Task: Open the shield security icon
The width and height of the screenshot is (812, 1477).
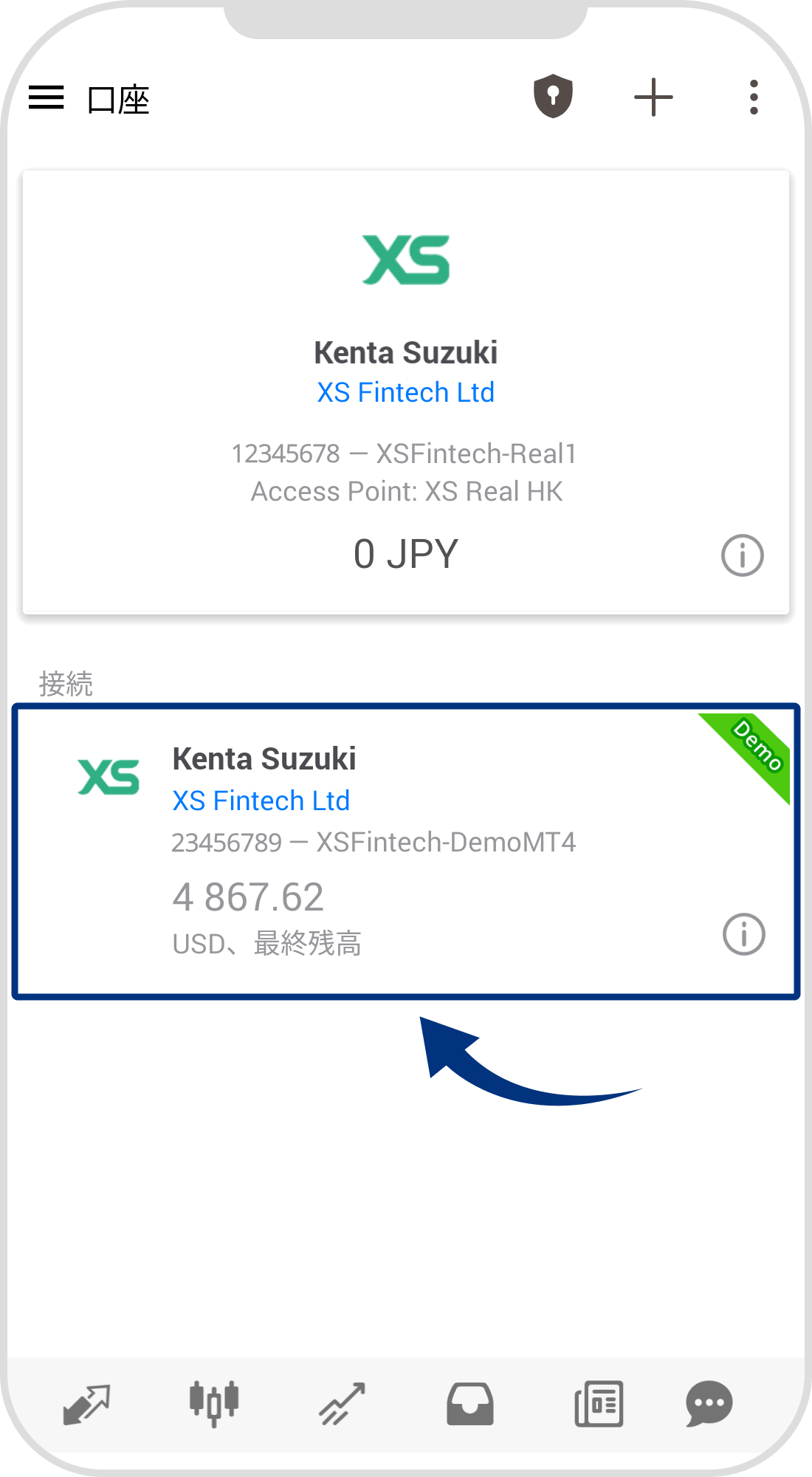Action: pos(553,97)
